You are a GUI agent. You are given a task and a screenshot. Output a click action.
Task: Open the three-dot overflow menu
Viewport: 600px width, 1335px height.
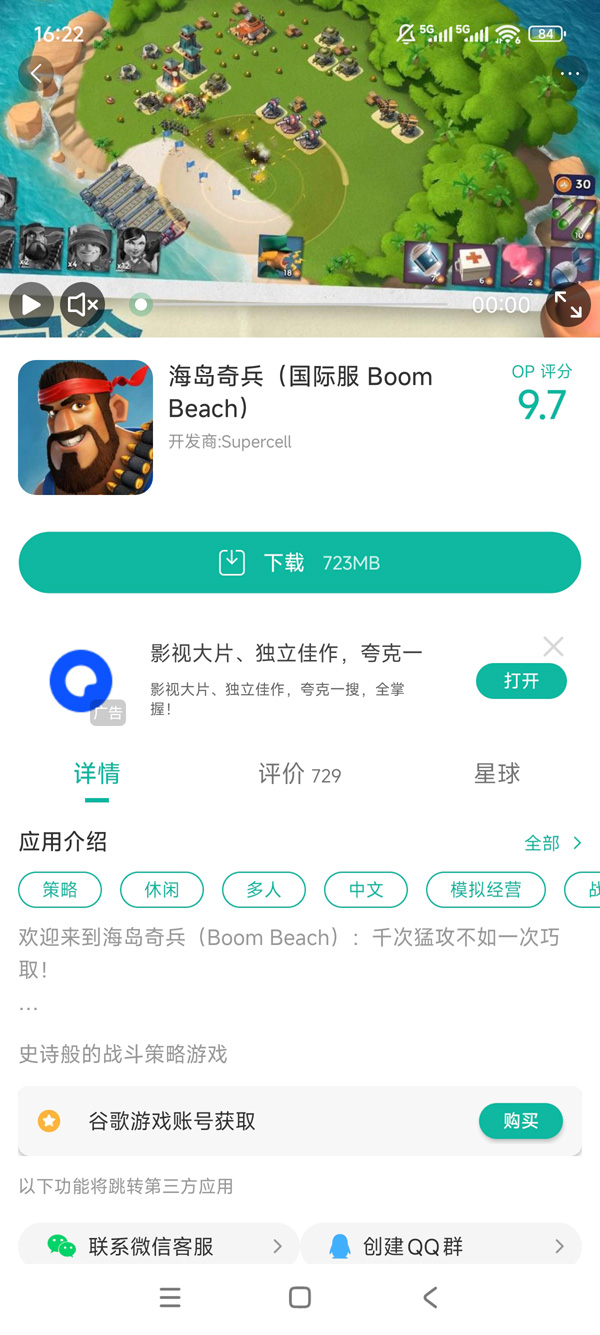(x=570, y=73)
